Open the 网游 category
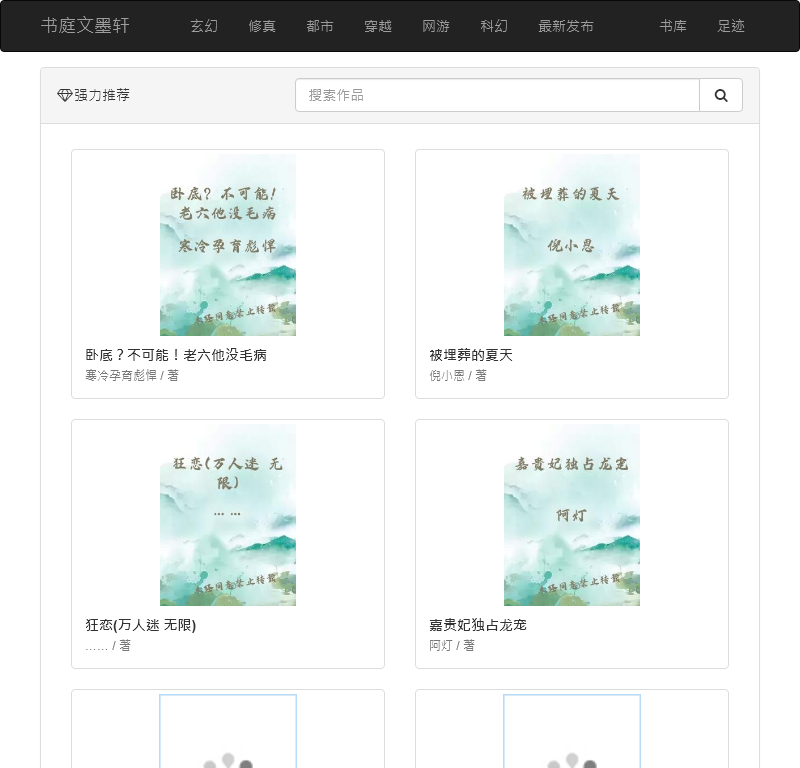The image size is (800, 768). 436,26
